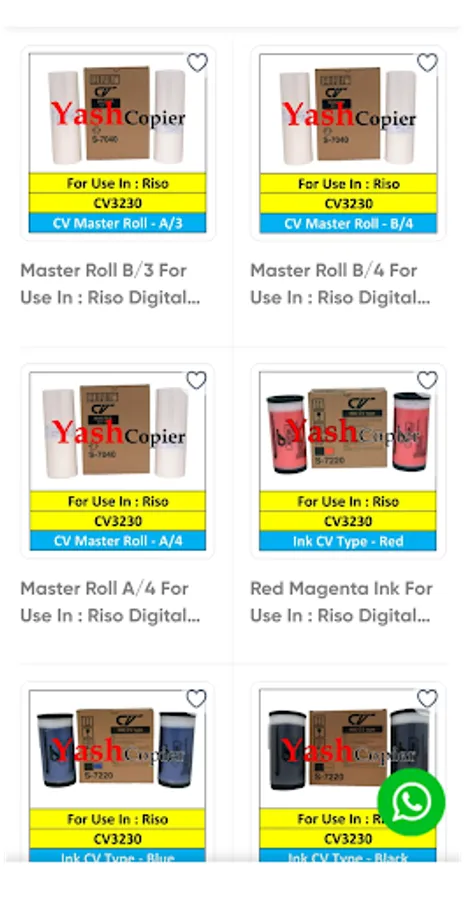
Task: Start a WhatsApp chat with the seller
Action: 411,802
